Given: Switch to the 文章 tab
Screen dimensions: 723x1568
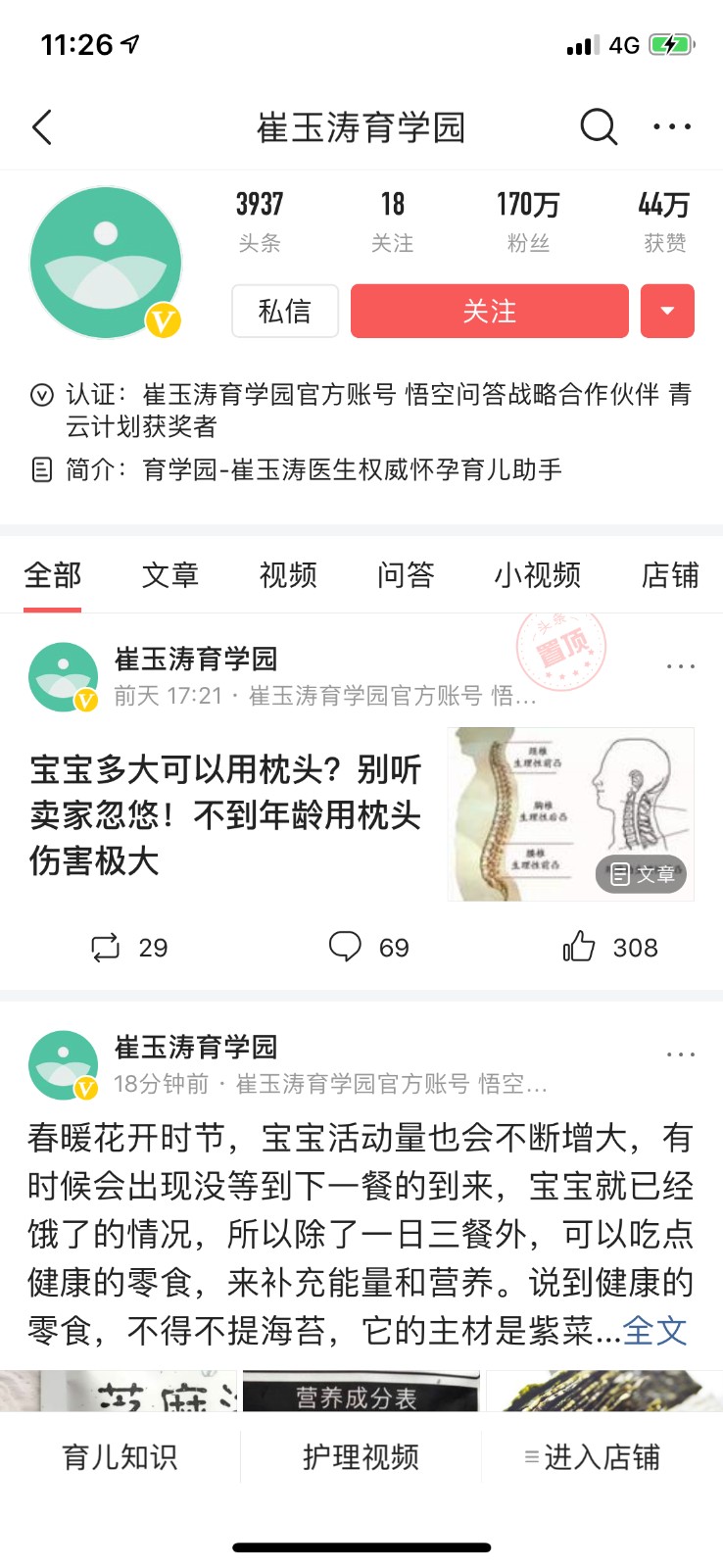Looking at the screenshot, I should coord(170,575).
